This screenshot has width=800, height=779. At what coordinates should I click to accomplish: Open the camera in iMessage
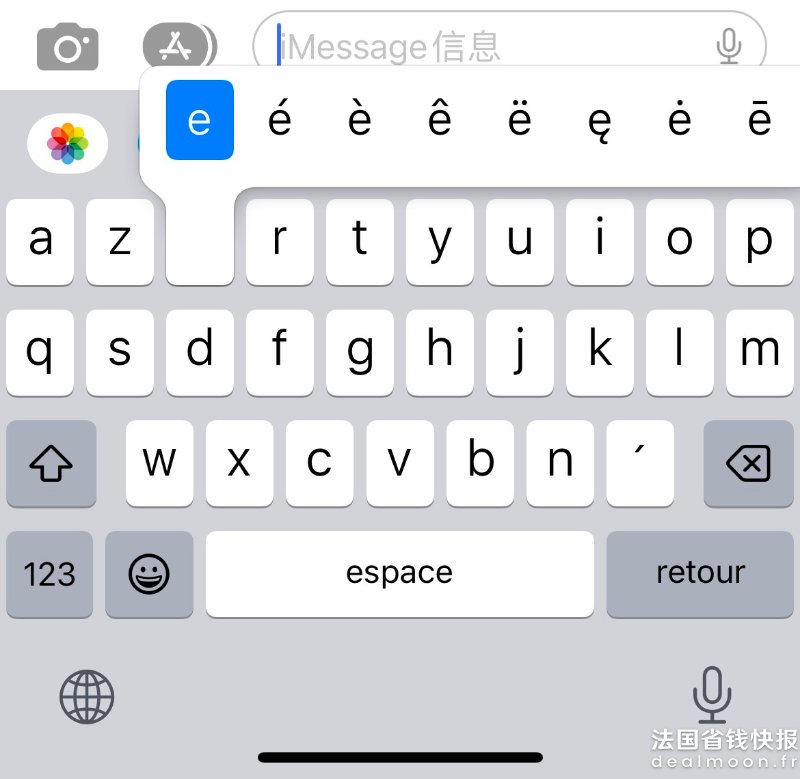tap(68, 47)
